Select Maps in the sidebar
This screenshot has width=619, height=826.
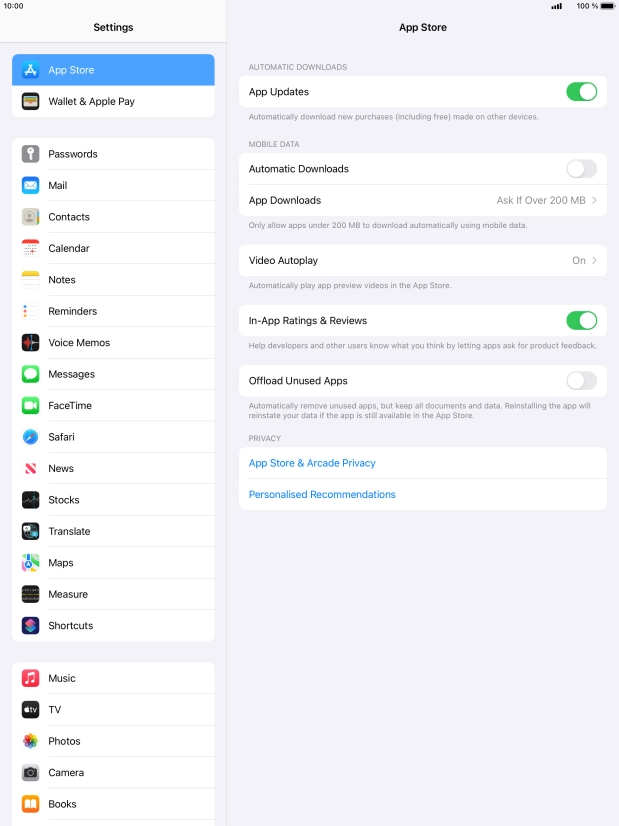(113, 563)
